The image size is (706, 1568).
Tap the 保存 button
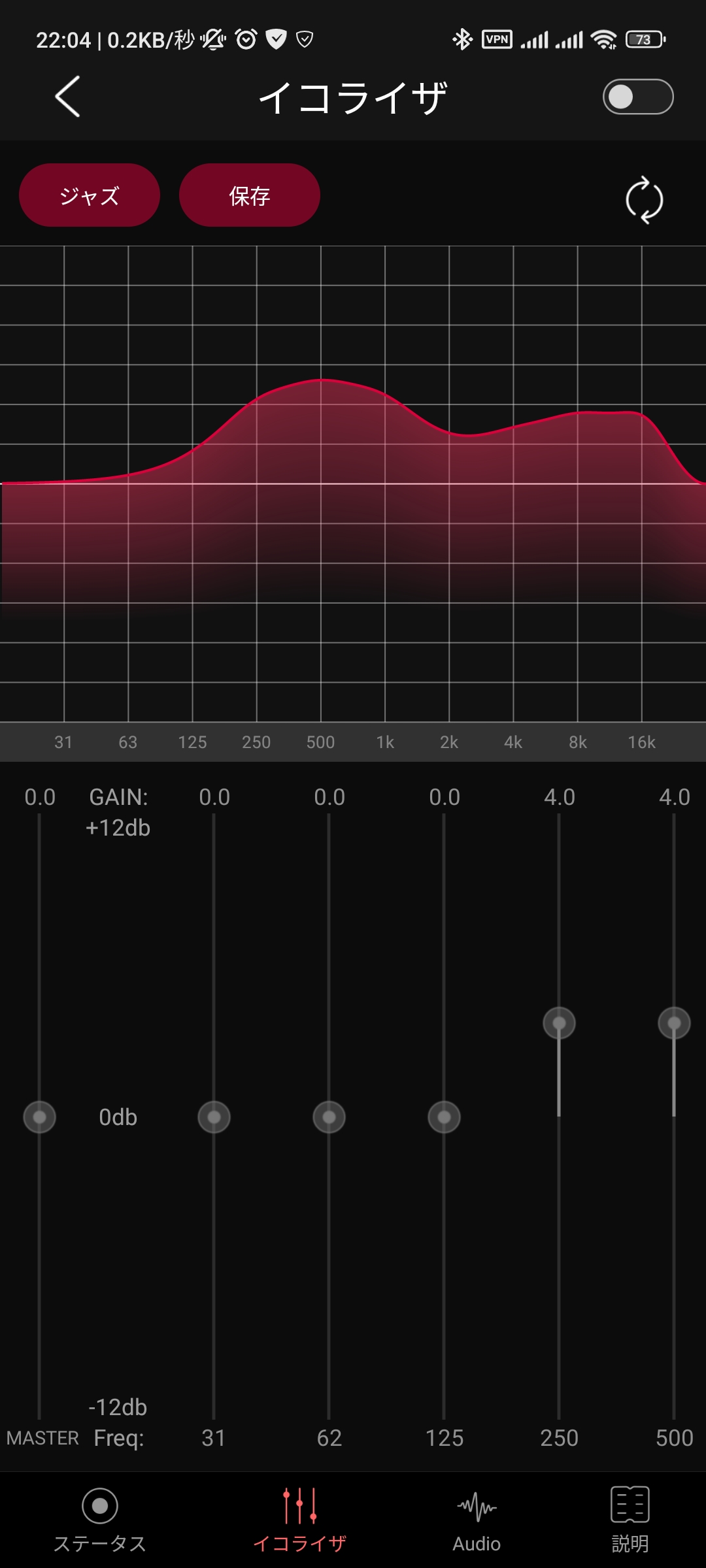click(249, 195)
